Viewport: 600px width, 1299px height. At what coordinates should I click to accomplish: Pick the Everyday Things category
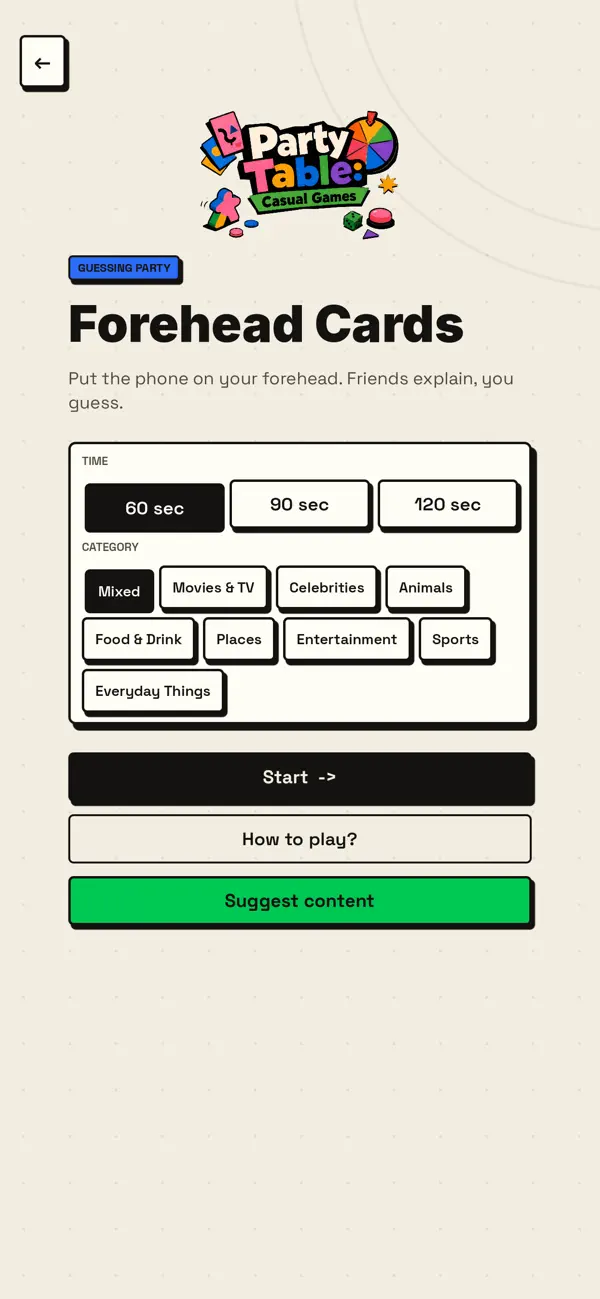(x=153, y=691)
